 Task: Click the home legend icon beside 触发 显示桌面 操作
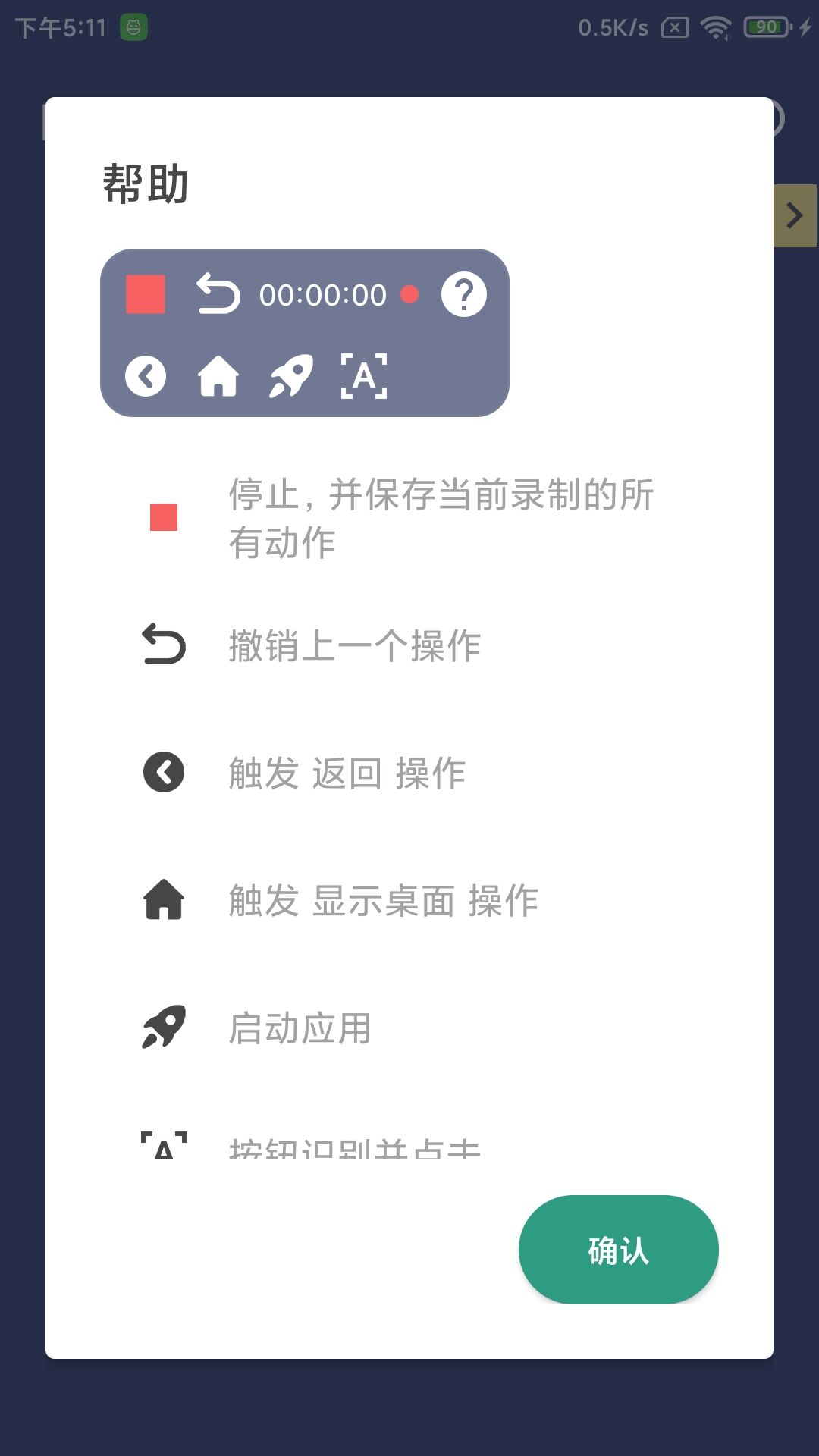pyautogui.click(x=162, y=901)
